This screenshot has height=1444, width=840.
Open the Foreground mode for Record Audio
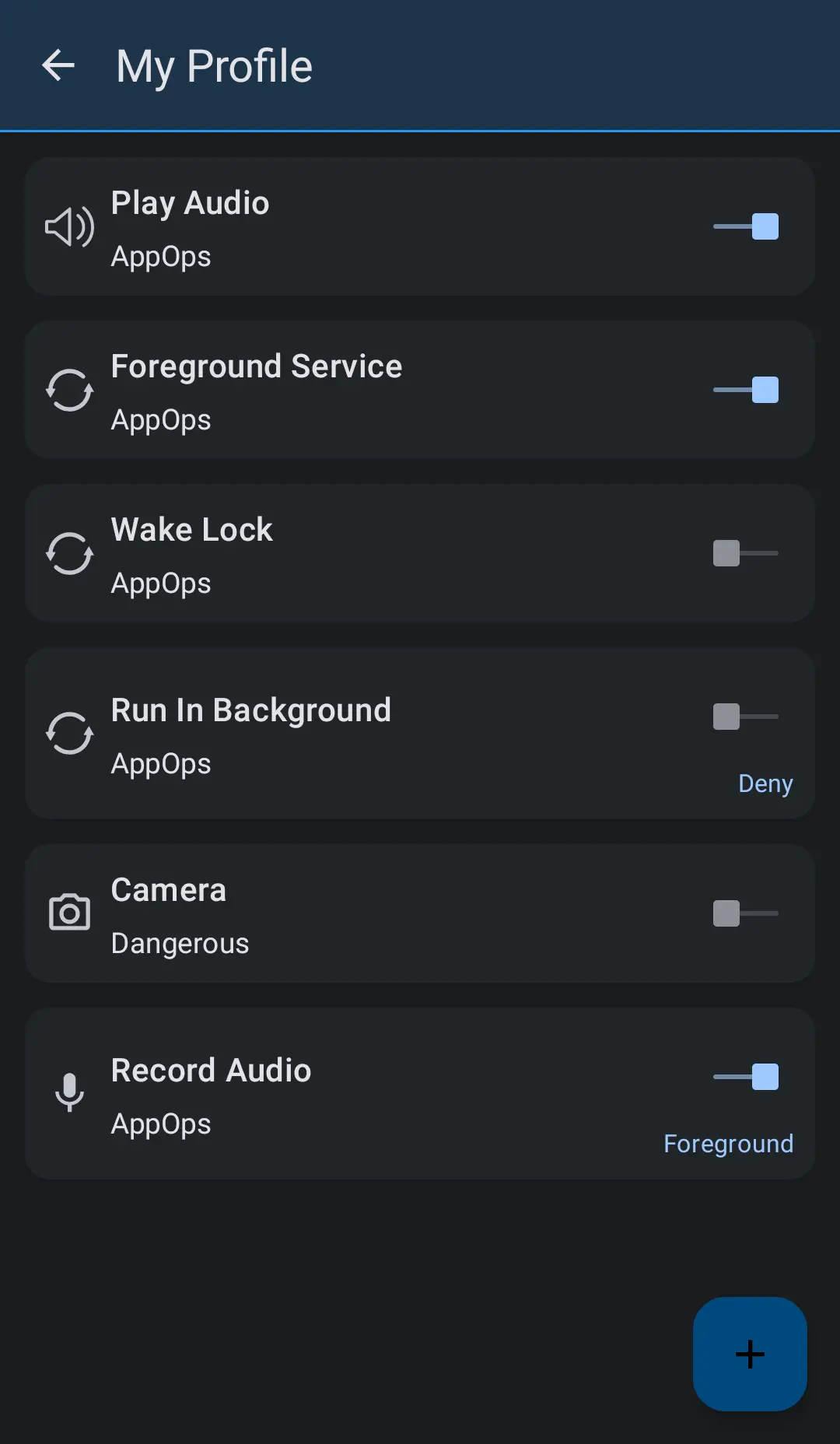pos(728,1144)
